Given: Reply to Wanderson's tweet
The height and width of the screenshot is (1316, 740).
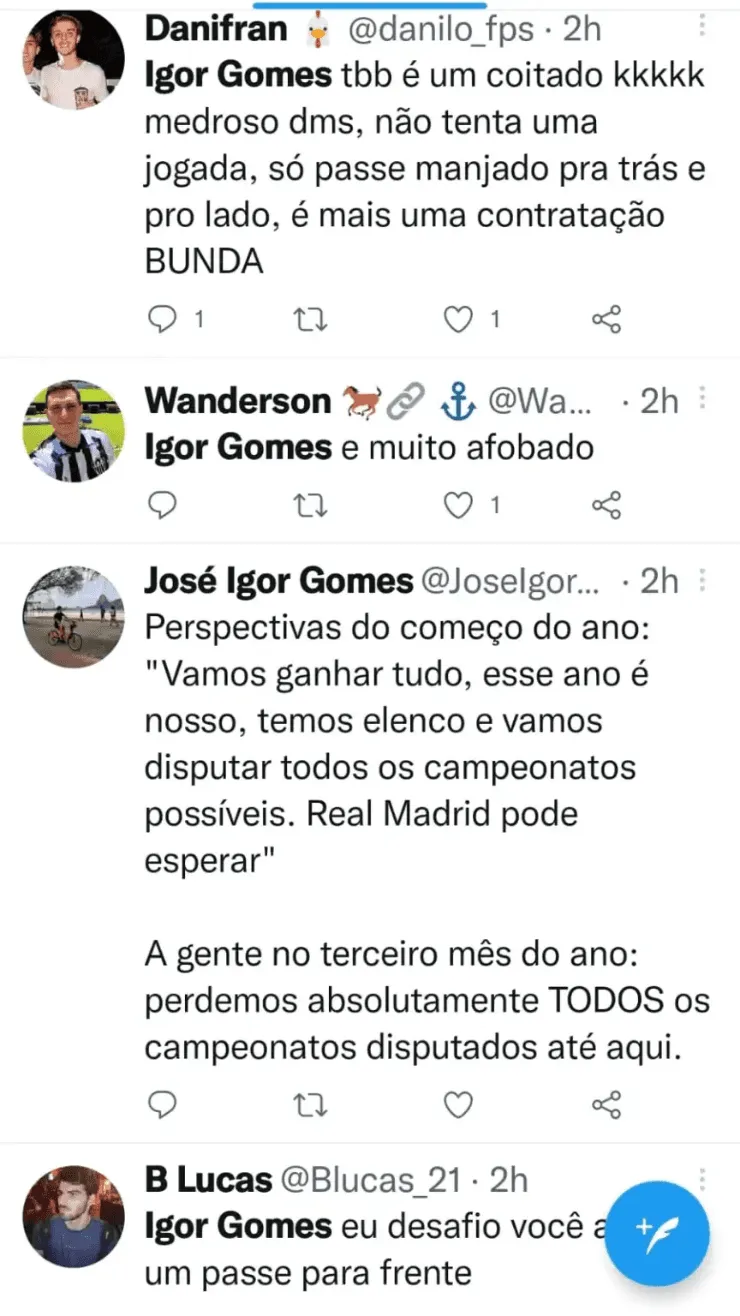Looking at the screenshot, I should [x=162, y=506].
